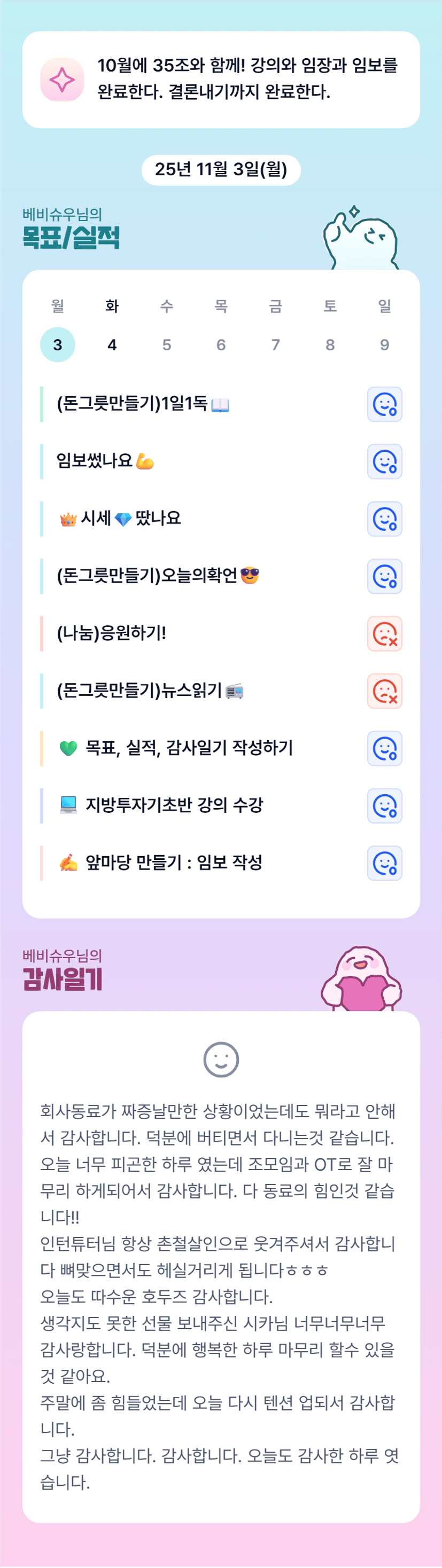Viewport: 442px width, 1568px height.
Task: Tap the status face for (돈그릇만들기)오늘의확언
Action: pyautogui.click(x=384, y=576)
